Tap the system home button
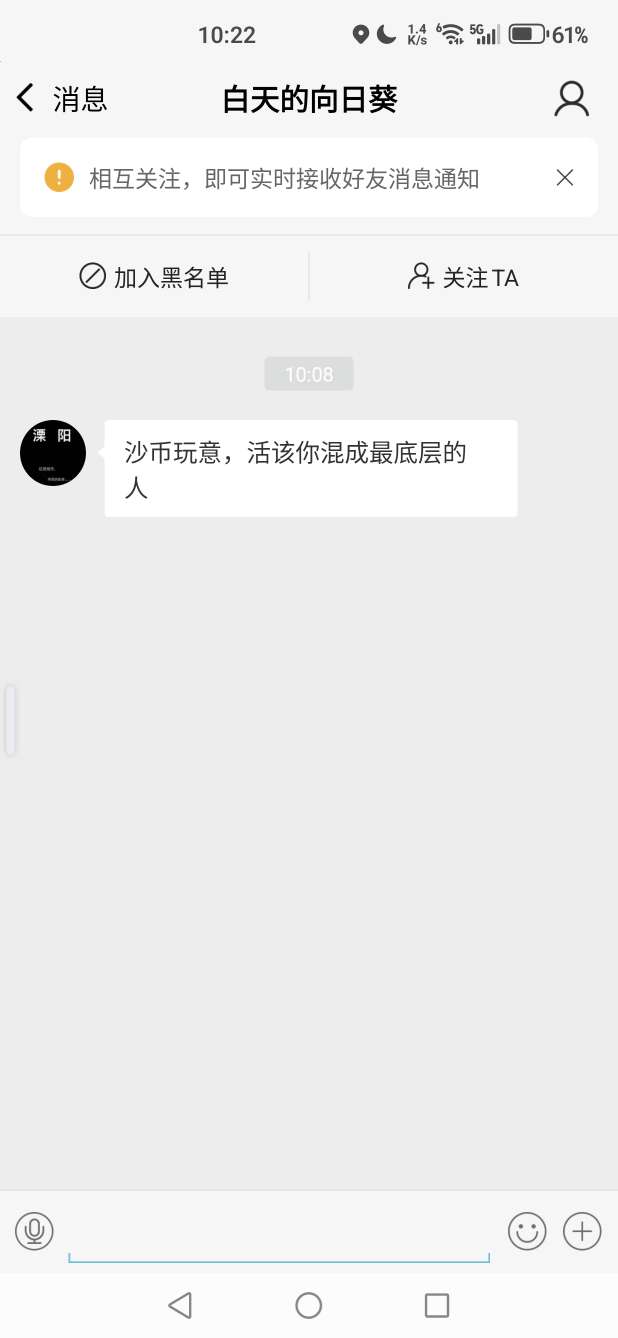618x1338 pixels. (x=309, y=1305)
